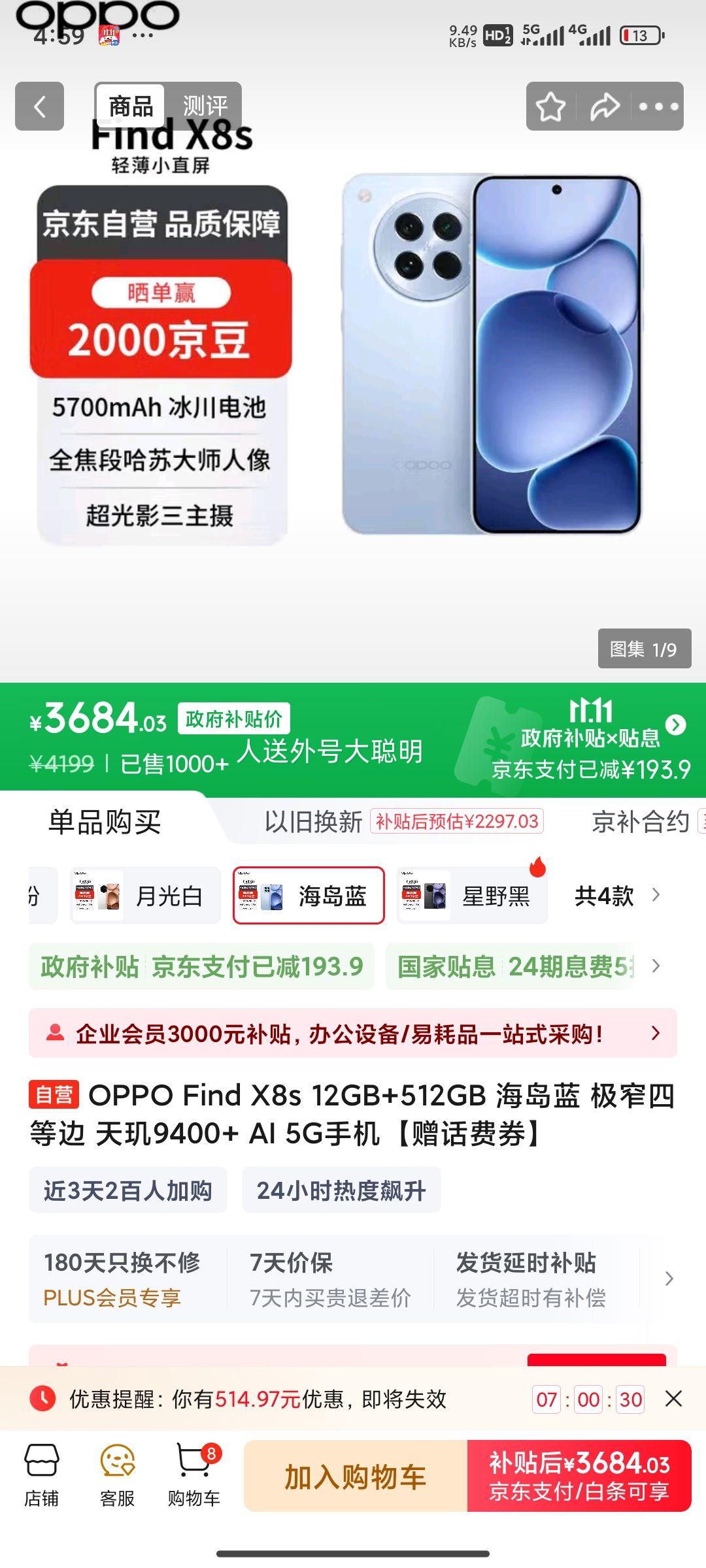Favorite this product with the star icon
The image size is (706, 1568).
[x=550, y=106]
